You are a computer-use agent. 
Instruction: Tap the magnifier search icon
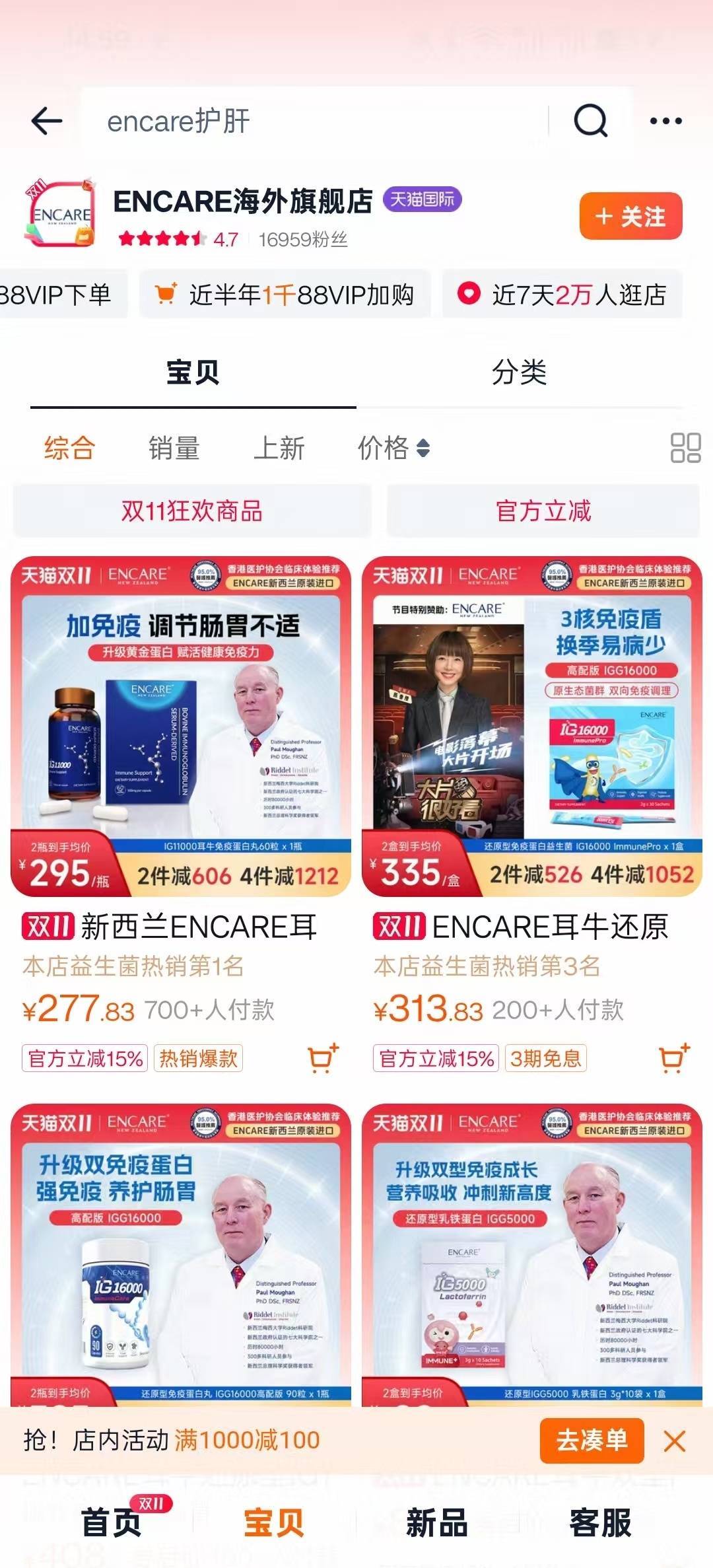pyautogui.click(x=590, y=121)
